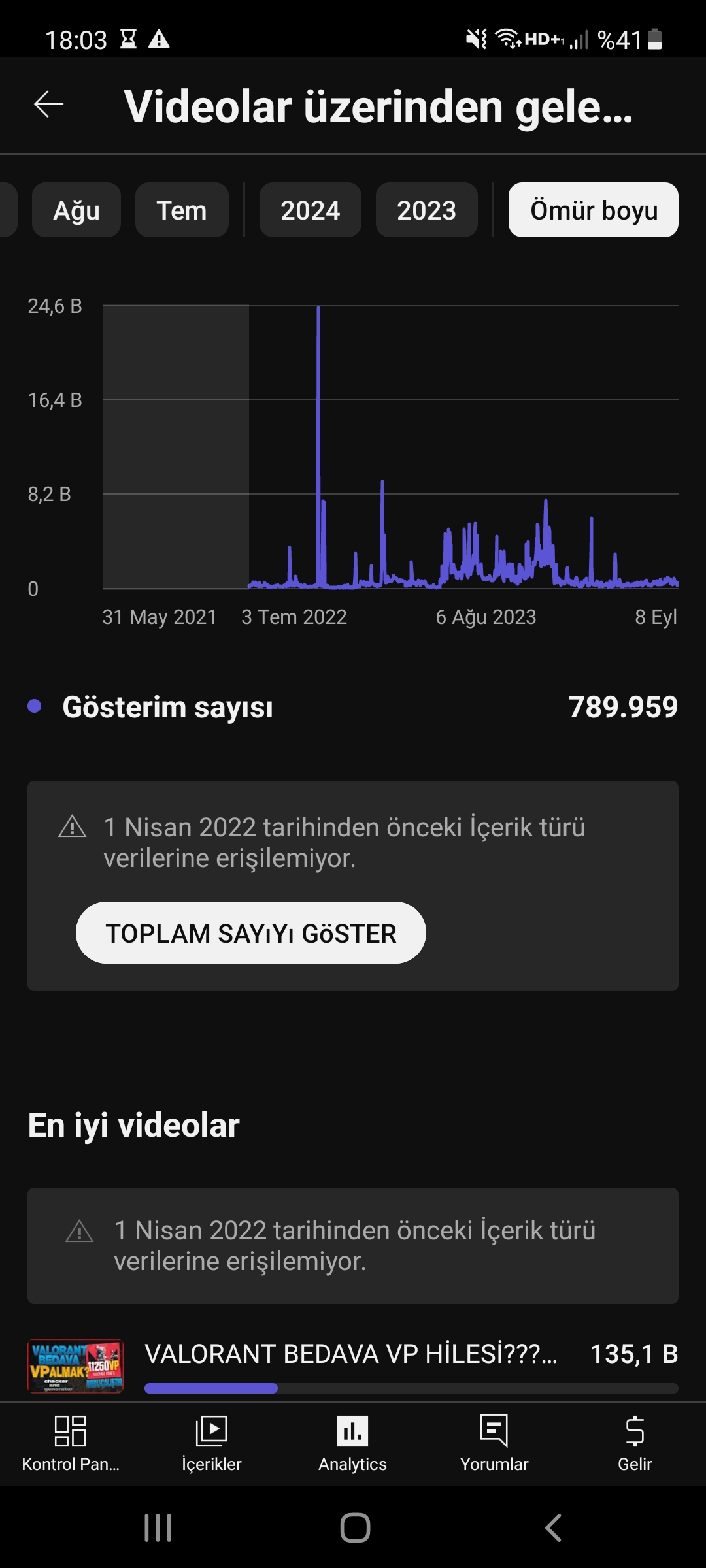Open the Gelir tab

pyautogui.click(x=635, y=1444)
